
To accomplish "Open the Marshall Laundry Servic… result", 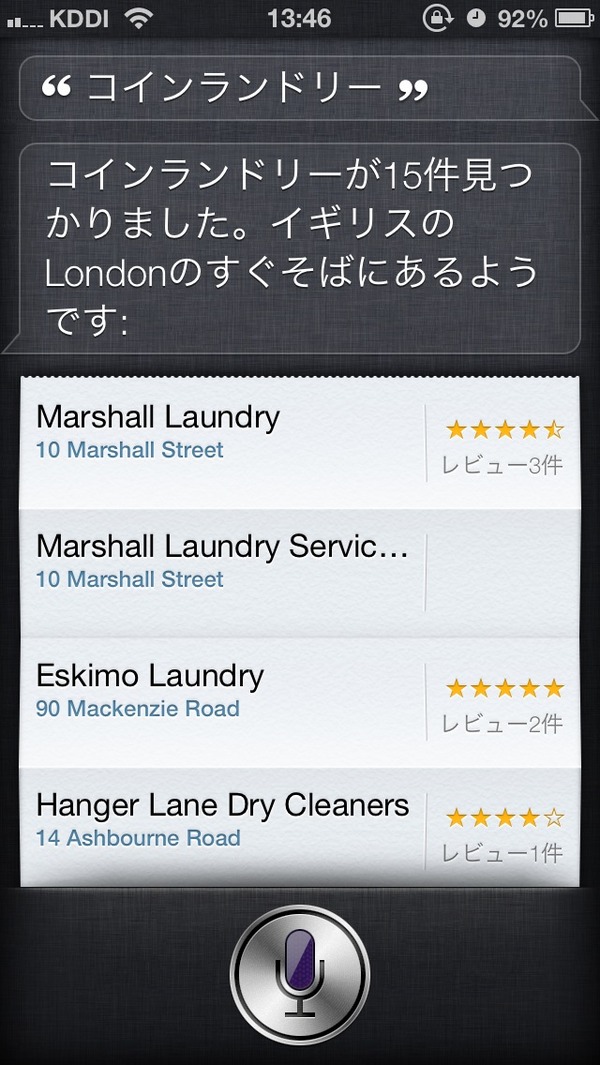I will [x=300, y=573].
